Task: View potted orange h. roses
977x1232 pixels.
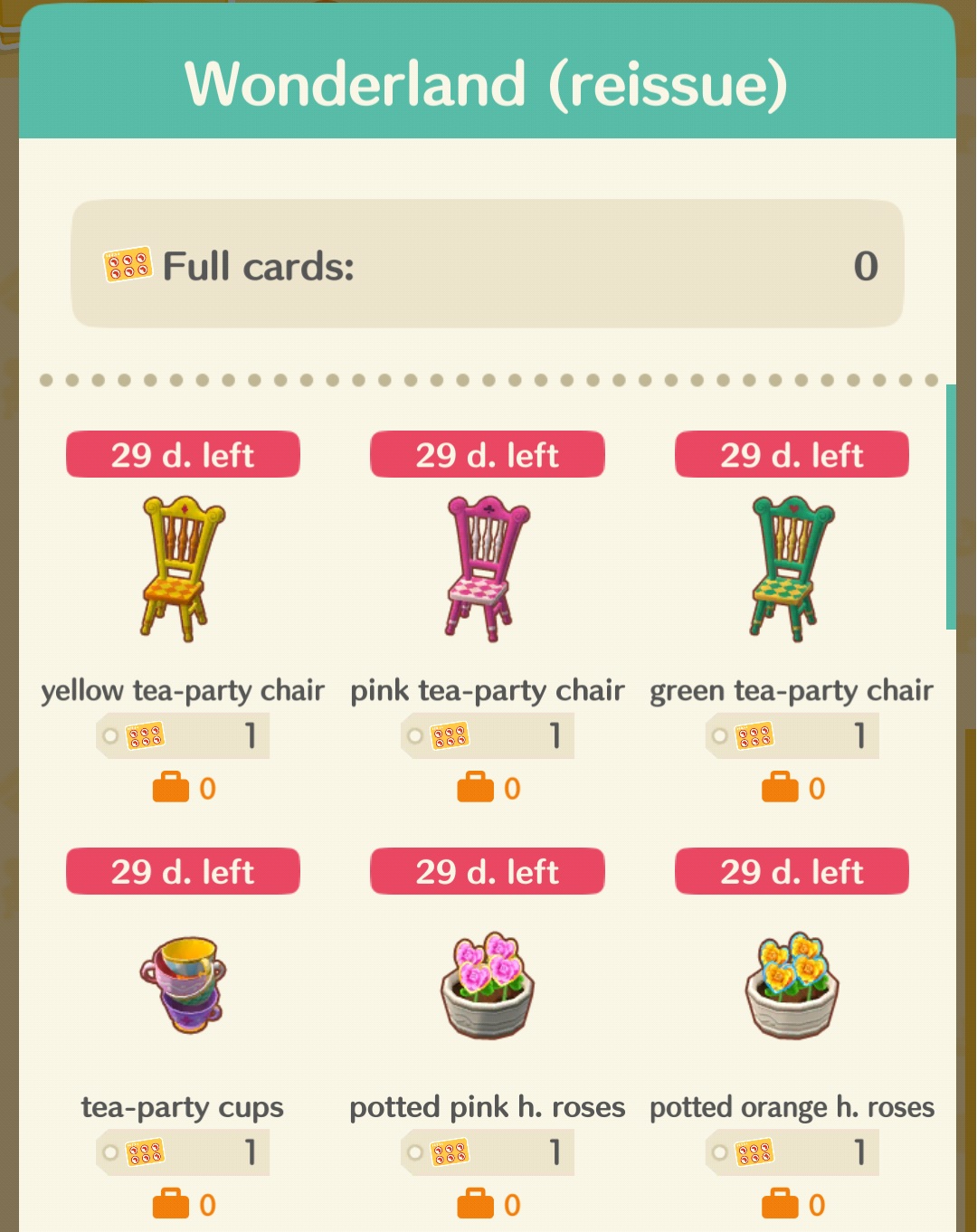Action: tap(792, 986)
